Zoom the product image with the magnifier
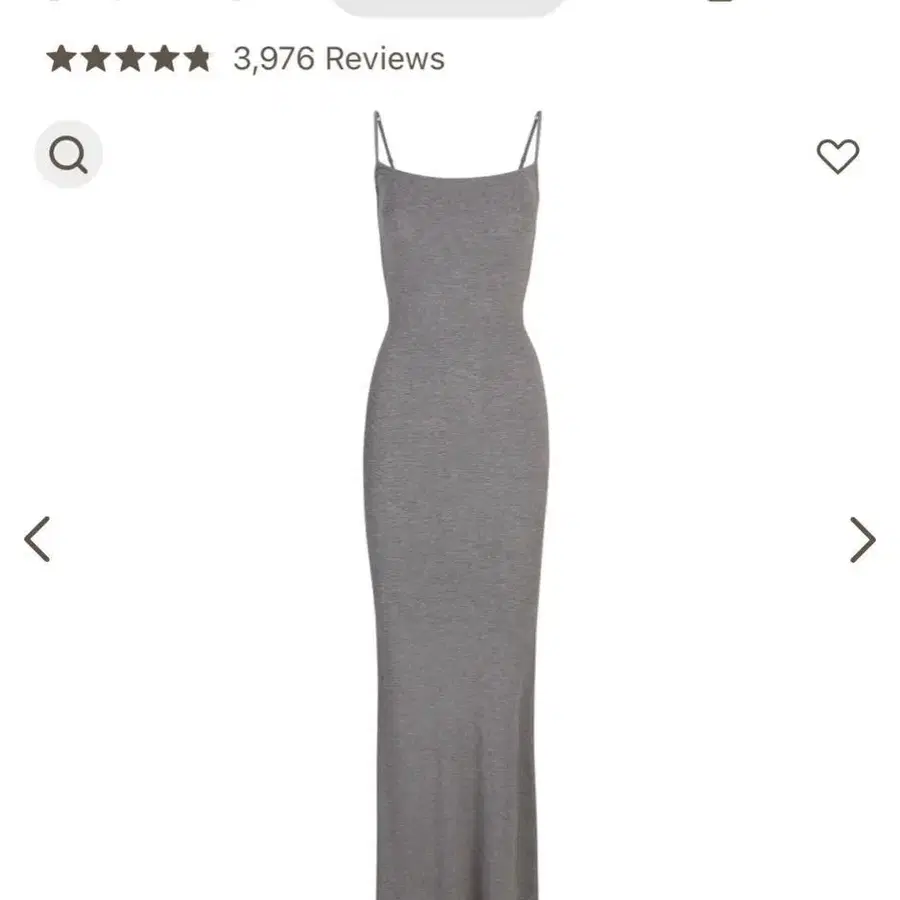The width and height of the screenshot is (900, 900). (68, 154)
